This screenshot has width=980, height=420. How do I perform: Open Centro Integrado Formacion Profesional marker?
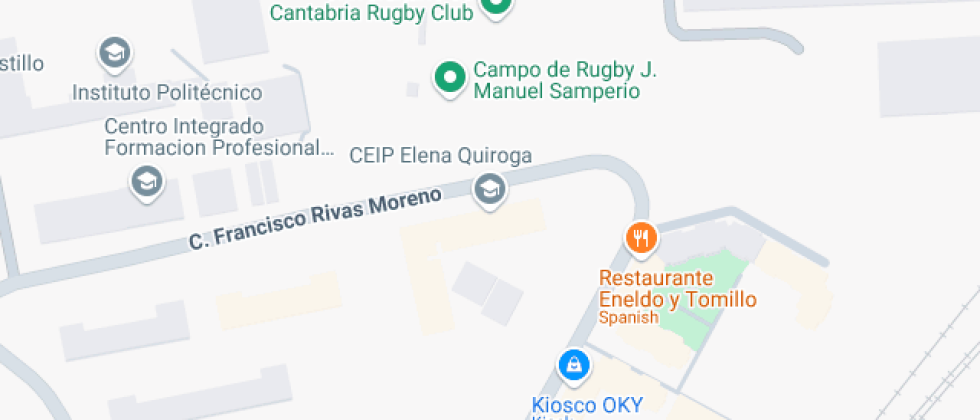pos(147,182)
